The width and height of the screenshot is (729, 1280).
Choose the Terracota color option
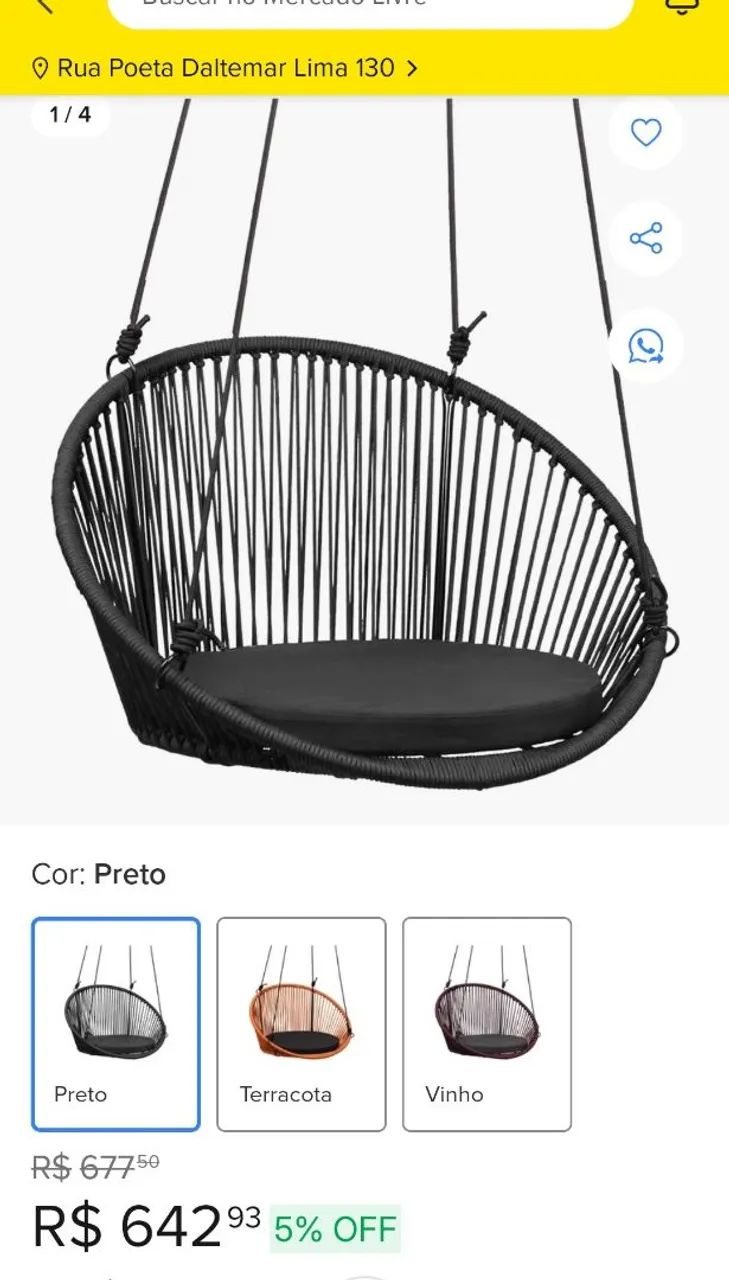pos(301,1024)
